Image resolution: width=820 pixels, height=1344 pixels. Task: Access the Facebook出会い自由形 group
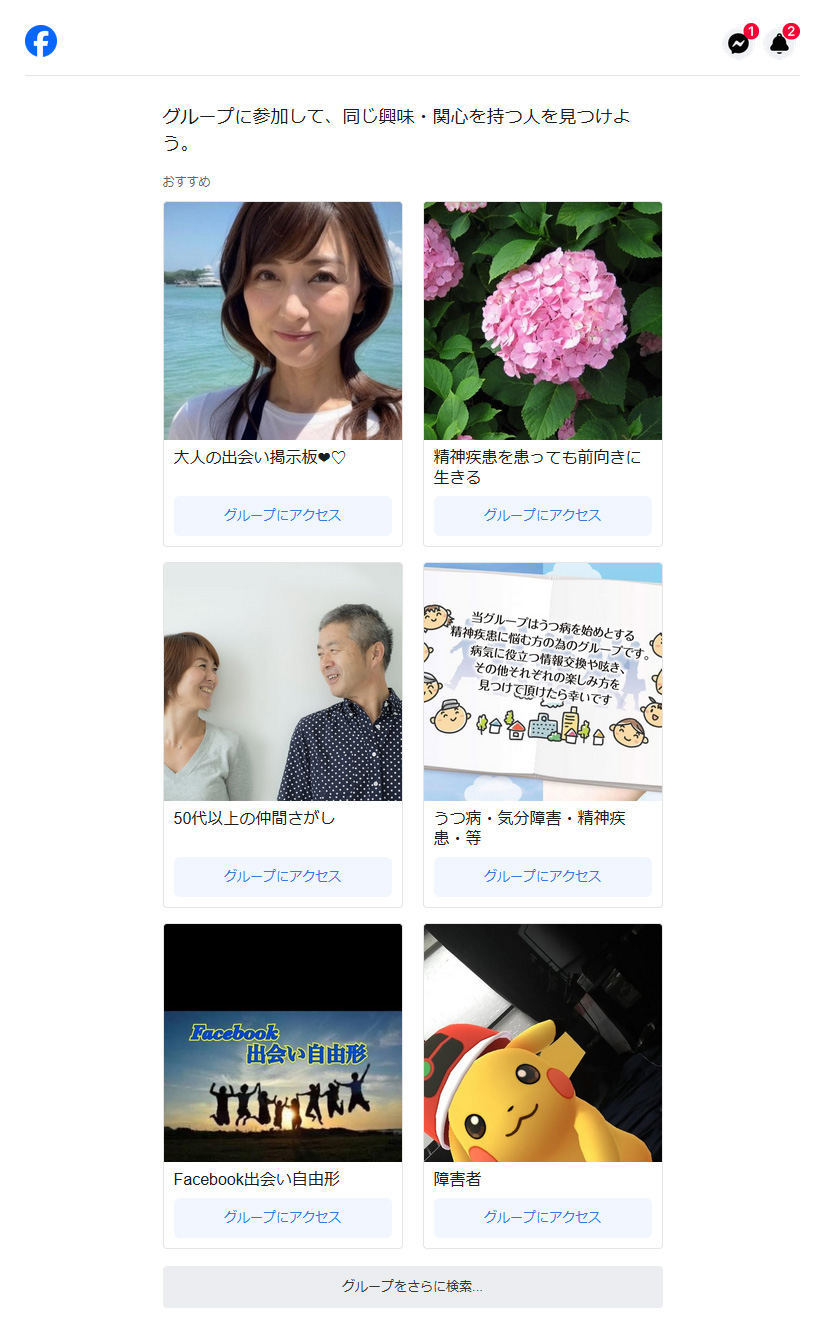(x=283, y=1218)
